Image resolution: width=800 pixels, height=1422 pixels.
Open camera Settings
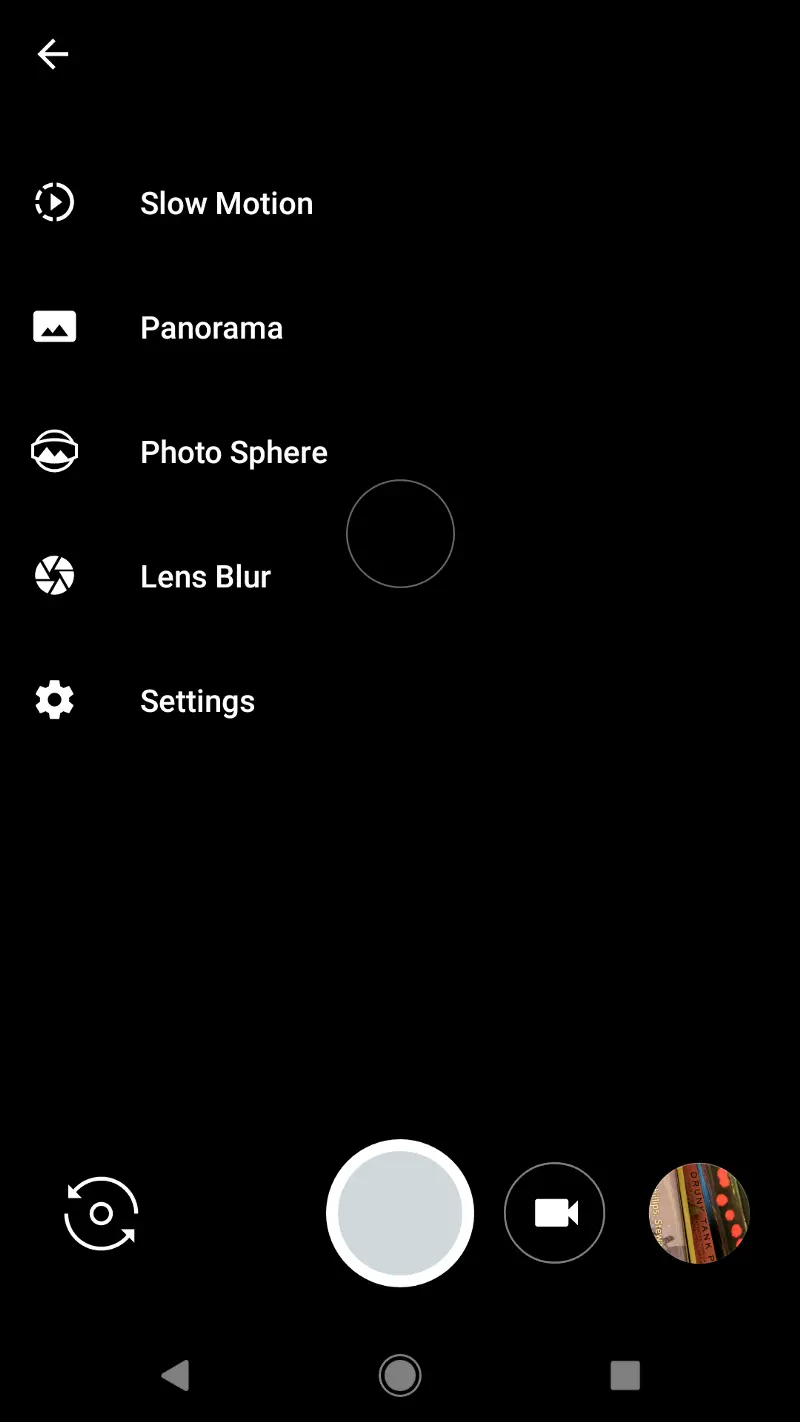point(197,701)
